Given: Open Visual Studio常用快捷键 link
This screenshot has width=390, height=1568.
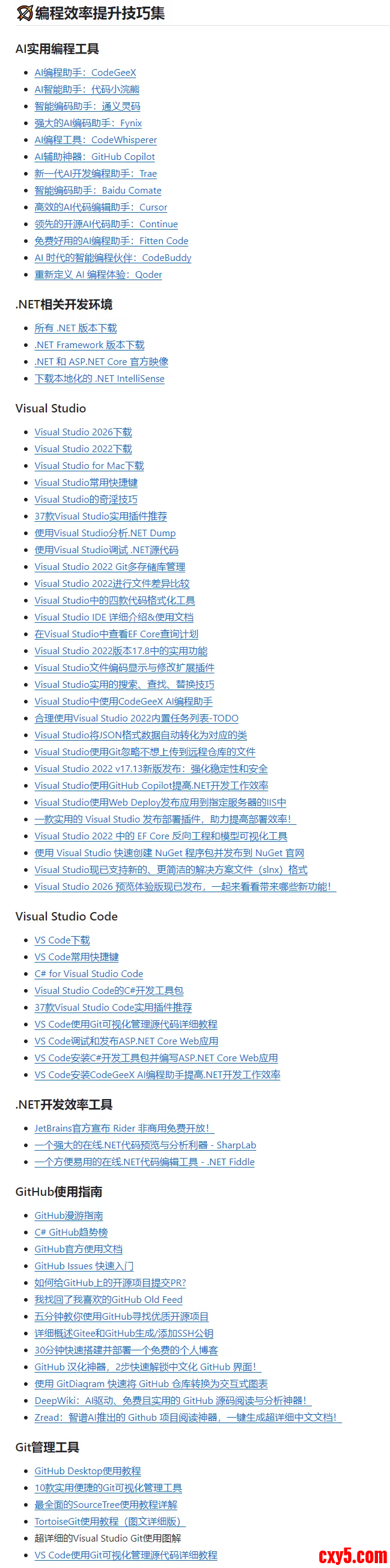Looking at the screenshot, I should 86,483.
